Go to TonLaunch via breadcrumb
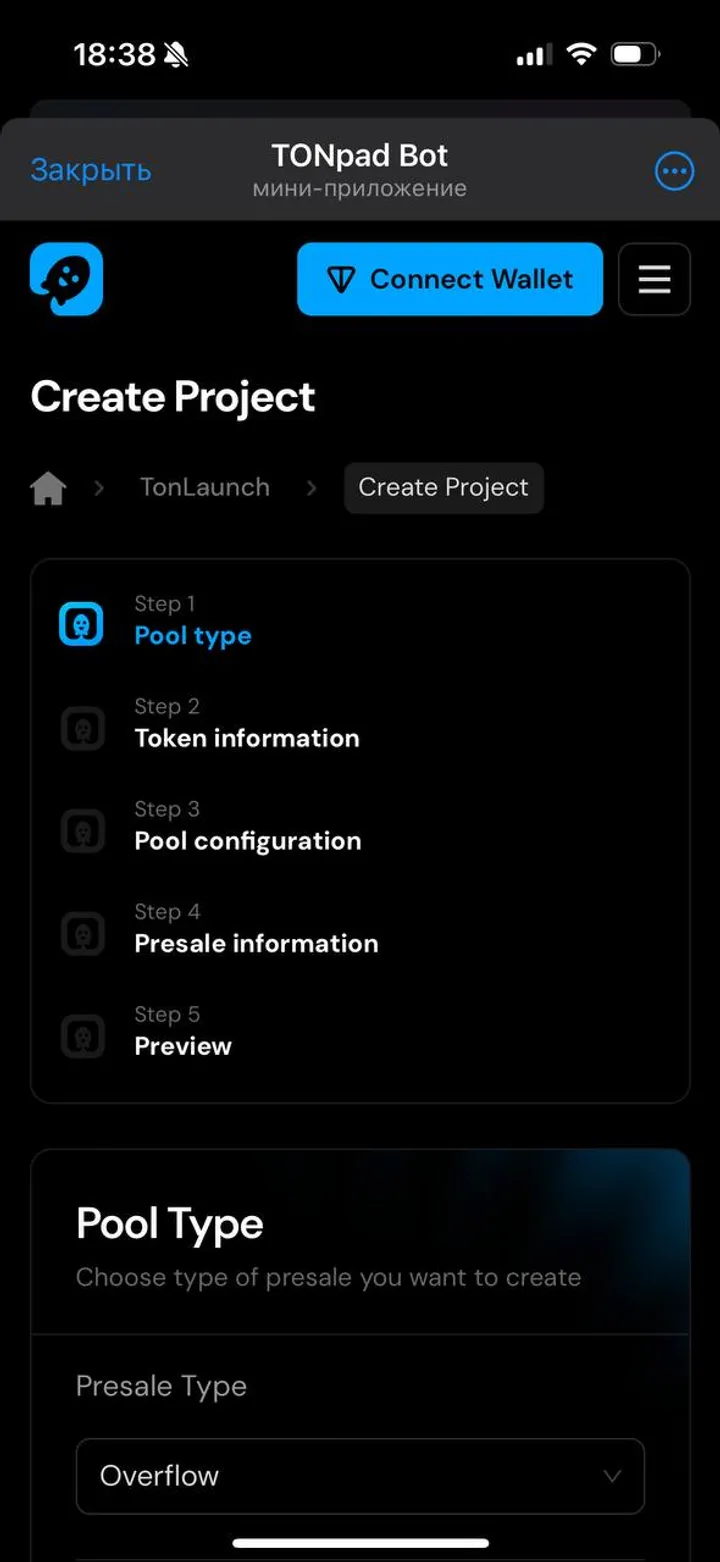Viewport: 720px width, 1562px height. 204,487
